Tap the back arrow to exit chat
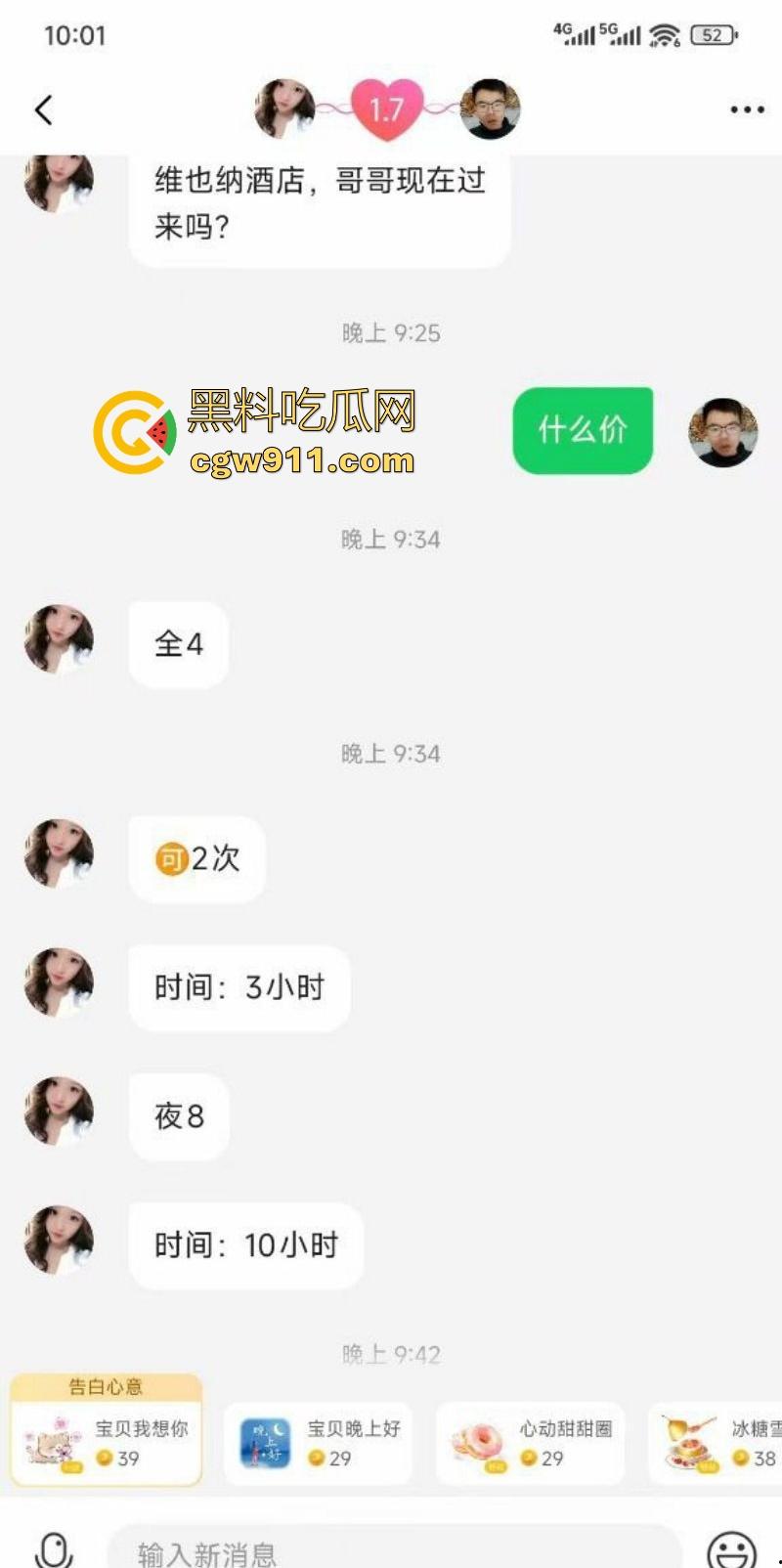Image resolution: width=782 pixels, height=1568 pixels. [x=41, y=109]
